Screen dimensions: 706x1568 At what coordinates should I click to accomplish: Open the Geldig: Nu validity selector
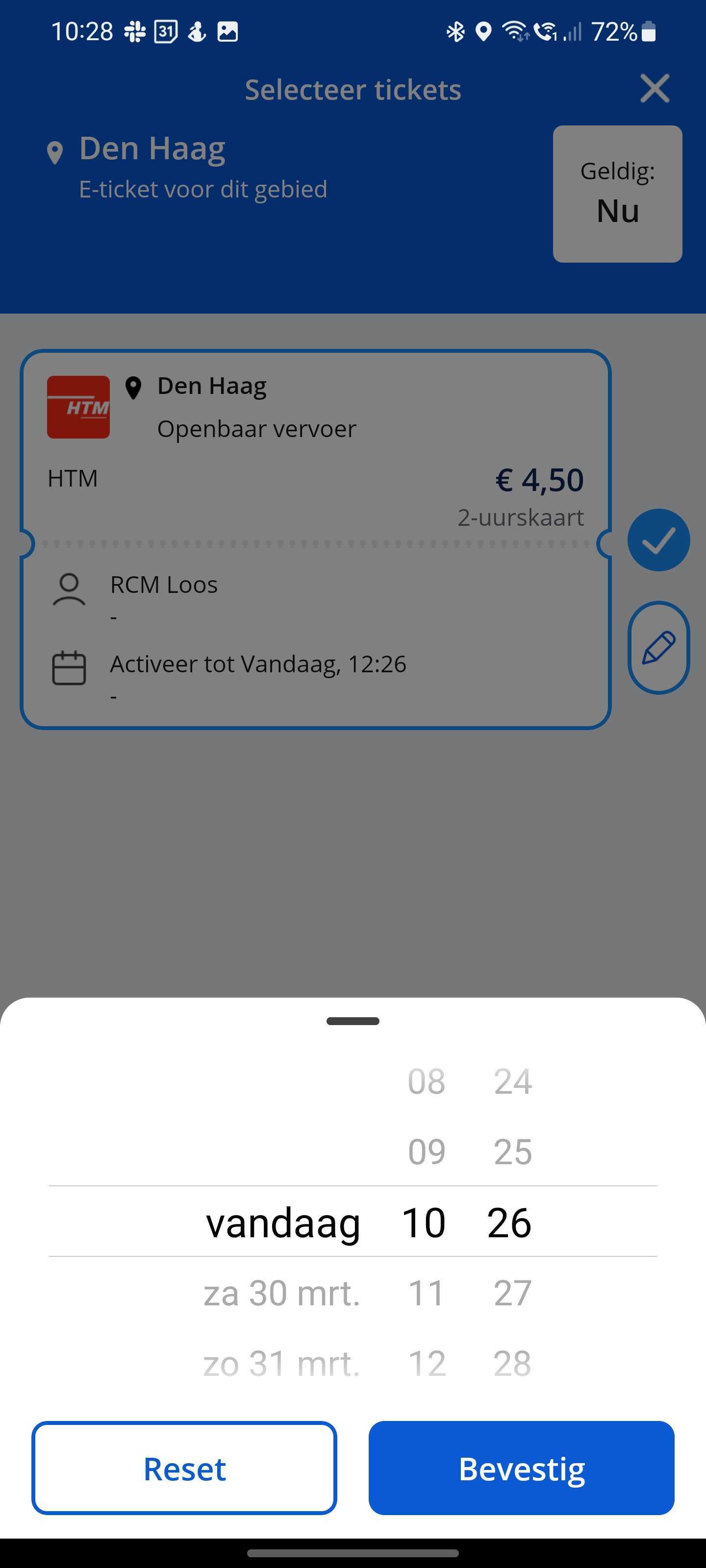point(617,194)
